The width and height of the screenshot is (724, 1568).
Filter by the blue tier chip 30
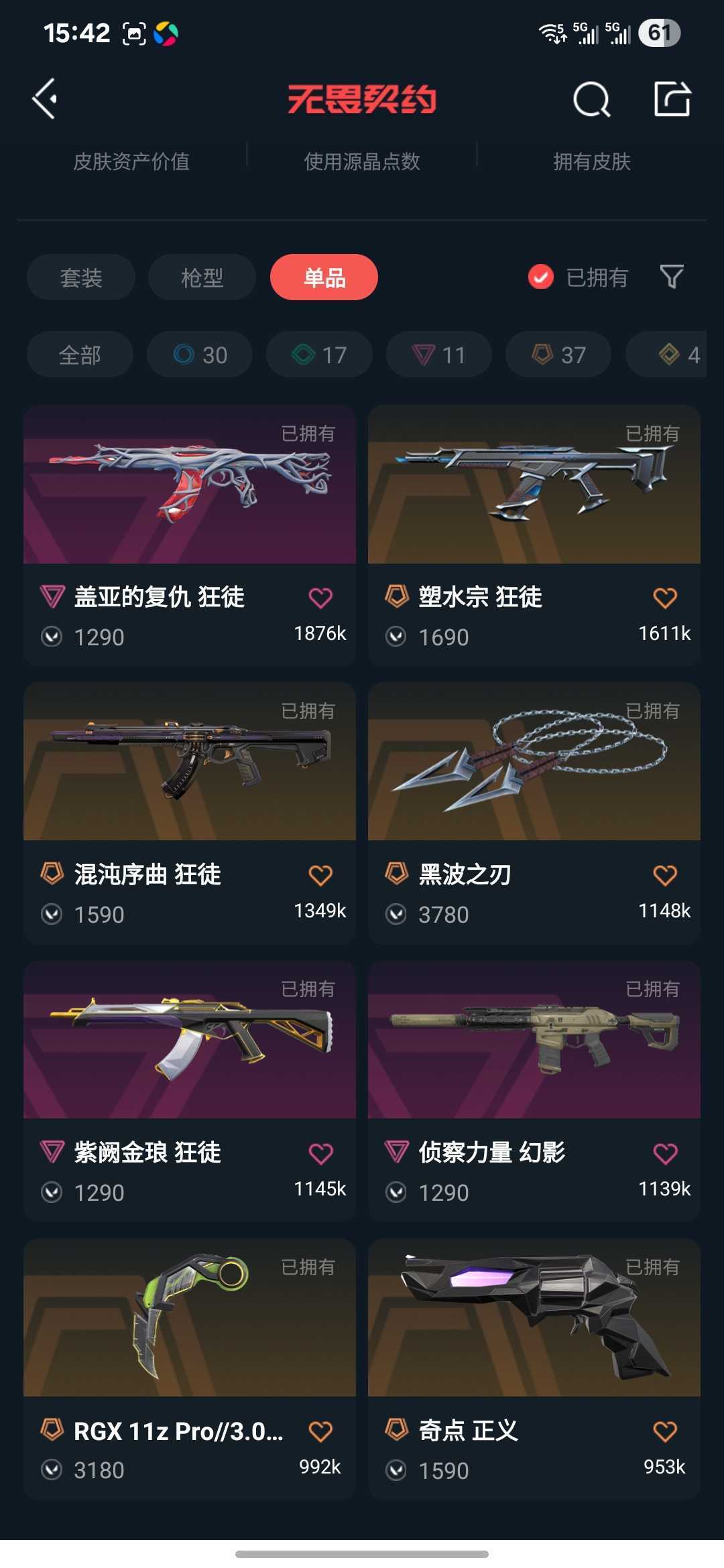pos(200,354)
